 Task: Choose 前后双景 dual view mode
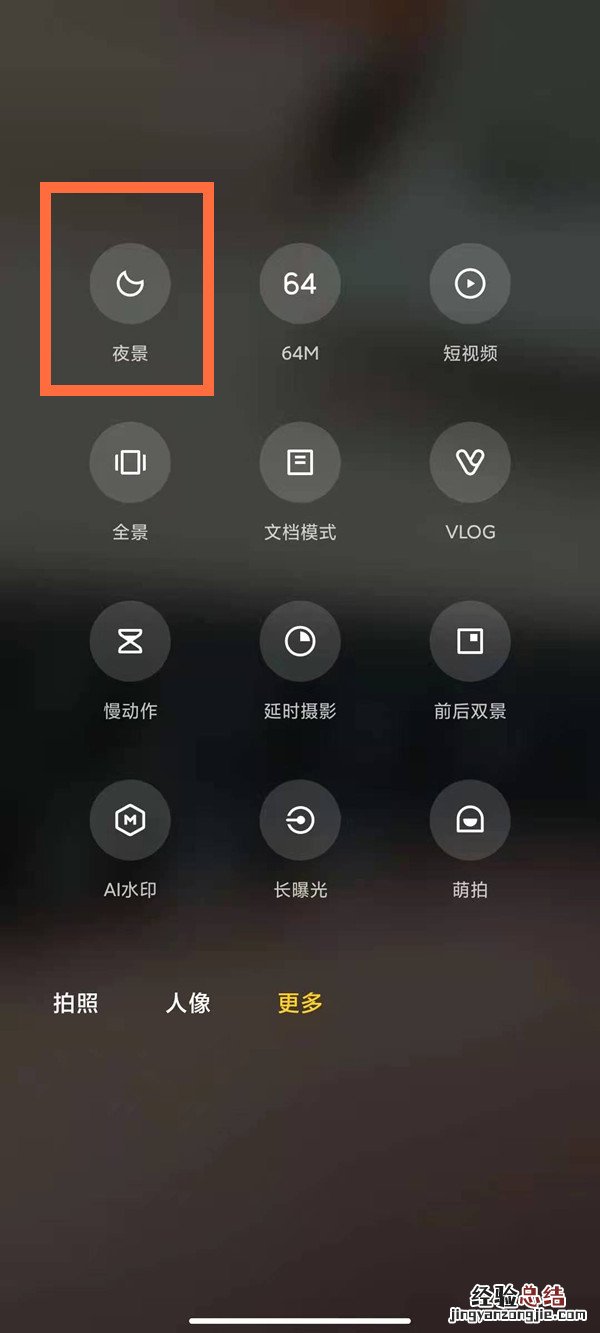(470, 642)
